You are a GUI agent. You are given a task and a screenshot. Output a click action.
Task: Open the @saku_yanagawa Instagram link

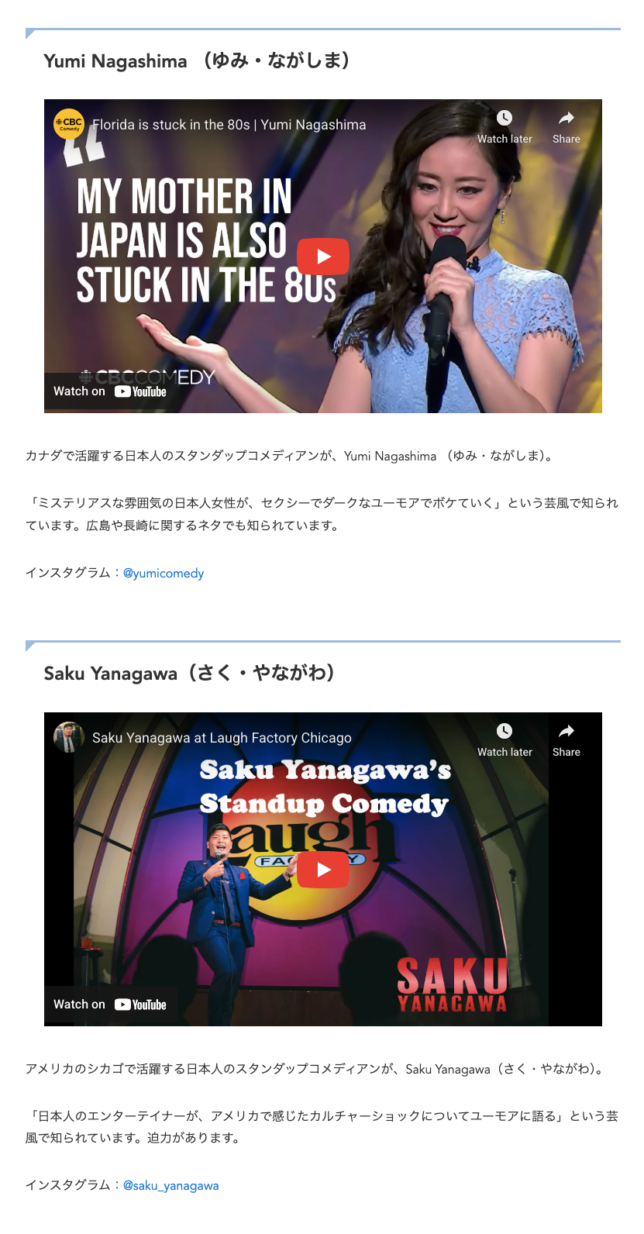point(170,1185)
